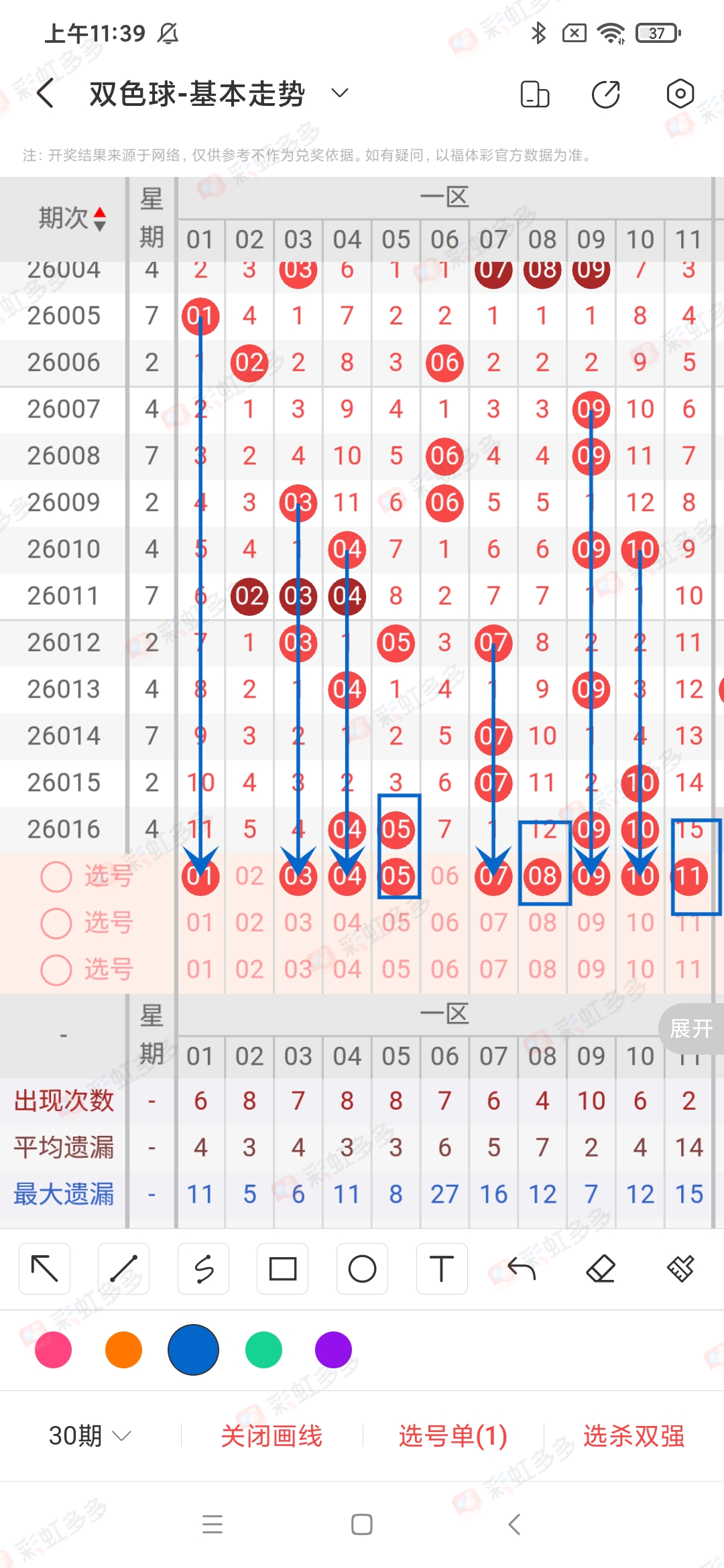Open 选号单(1) selection list

click(x=452, y=1435)
